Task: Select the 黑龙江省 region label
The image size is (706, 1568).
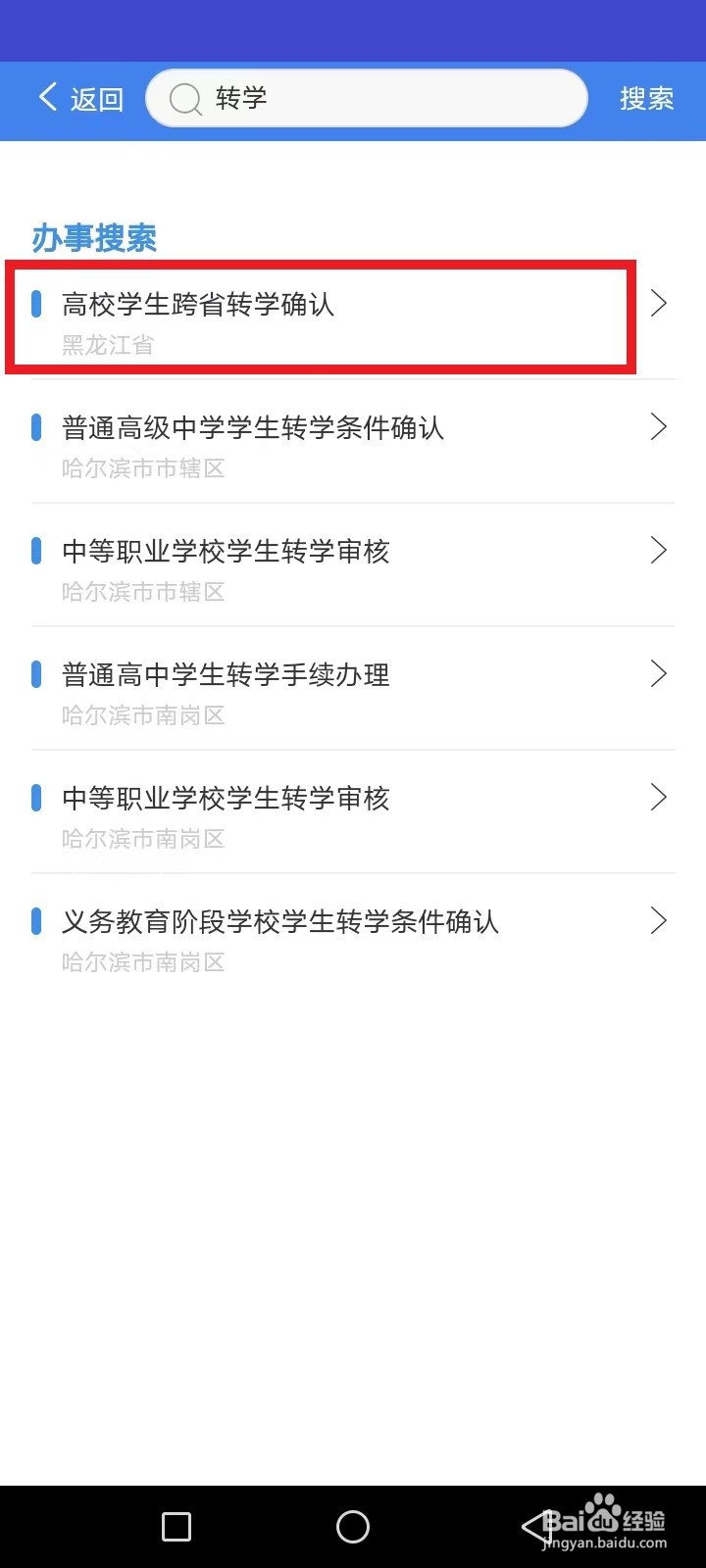Action: click(x=108, y=345)
